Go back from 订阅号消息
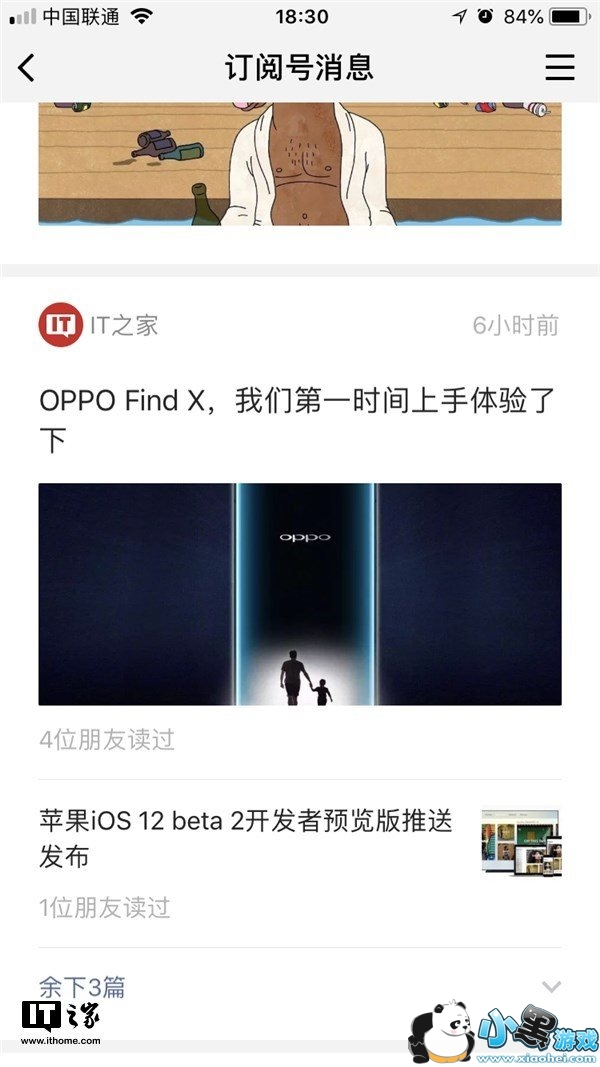This screenshot has width=600, height=1067. (27, 68)
